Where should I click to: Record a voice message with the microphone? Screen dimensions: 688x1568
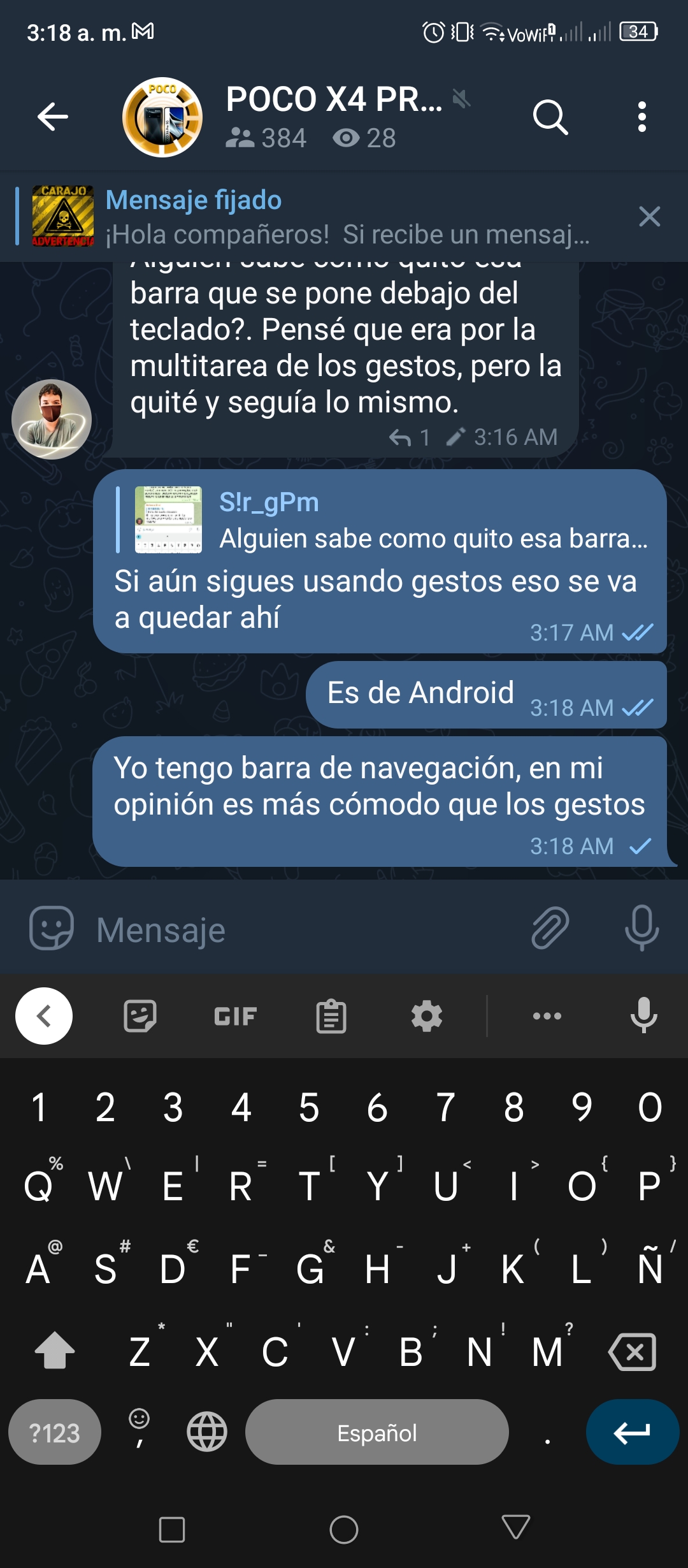[x=641, y=928]
